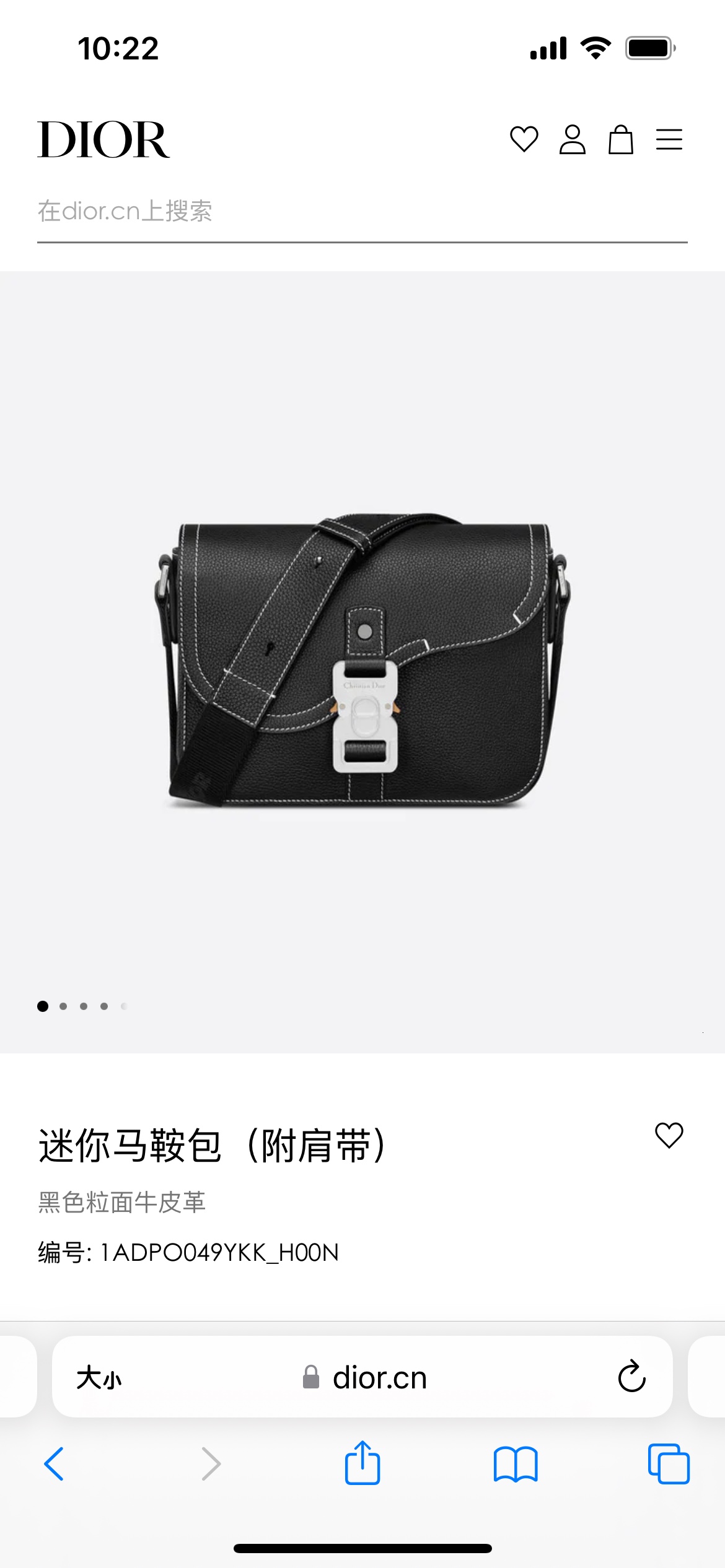Show all open tabs
Image resolution: width=725 pixels, height=1568 pixels.
coord(669,1464)
